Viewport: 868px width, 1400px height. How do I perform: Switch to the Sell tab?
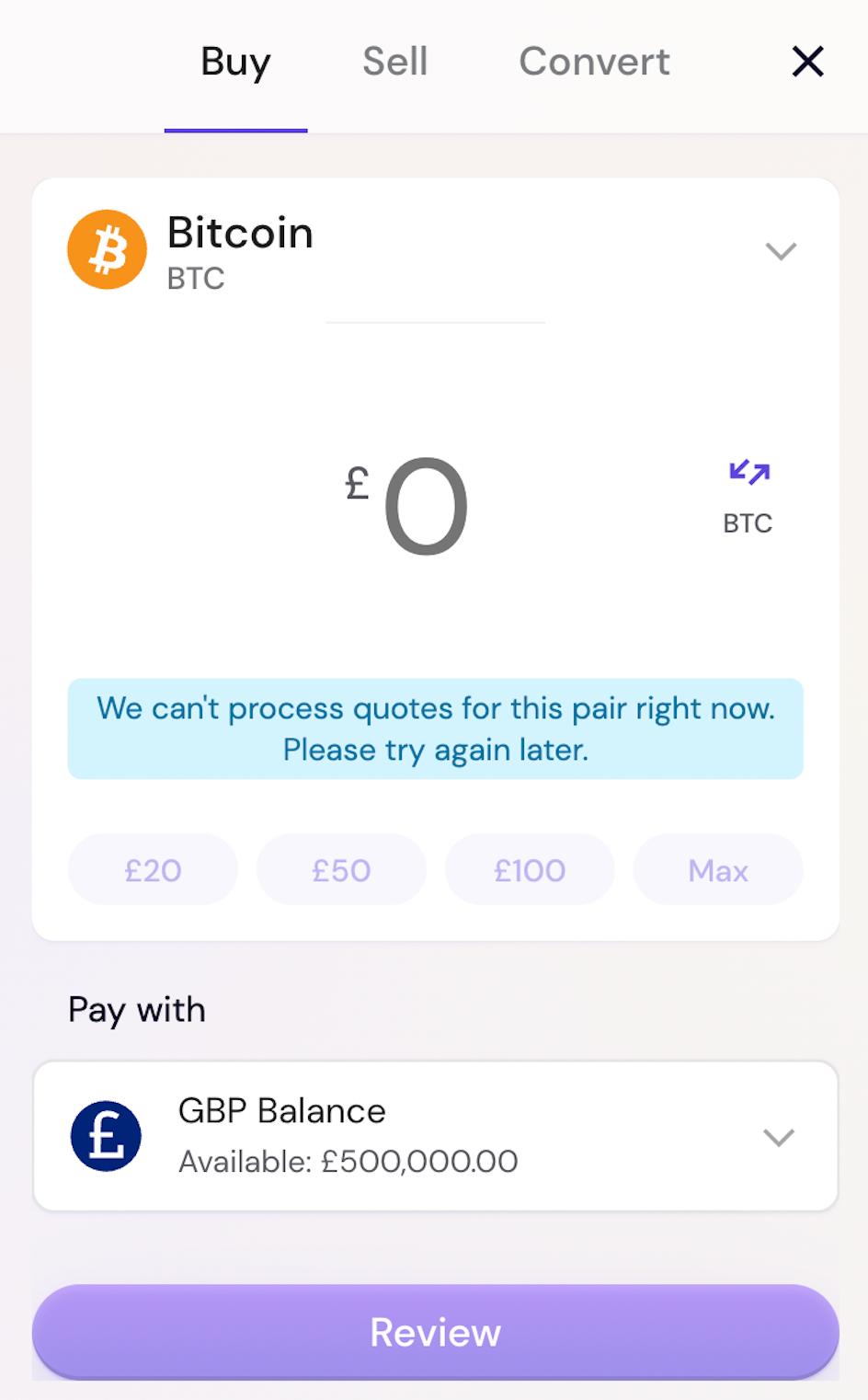tap(394, 62)
